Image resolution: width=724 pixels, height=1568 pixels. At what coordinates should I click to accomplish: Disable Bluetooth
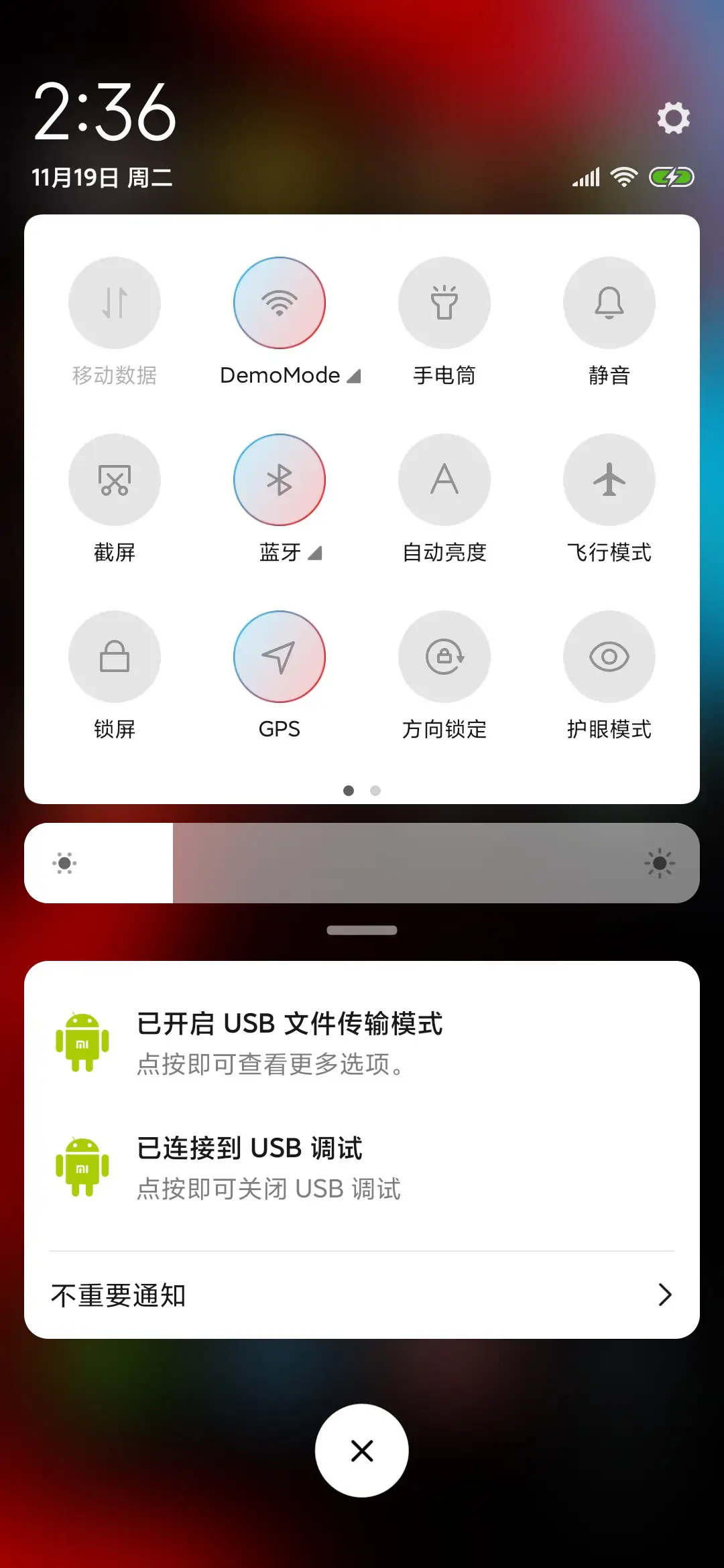280,480
